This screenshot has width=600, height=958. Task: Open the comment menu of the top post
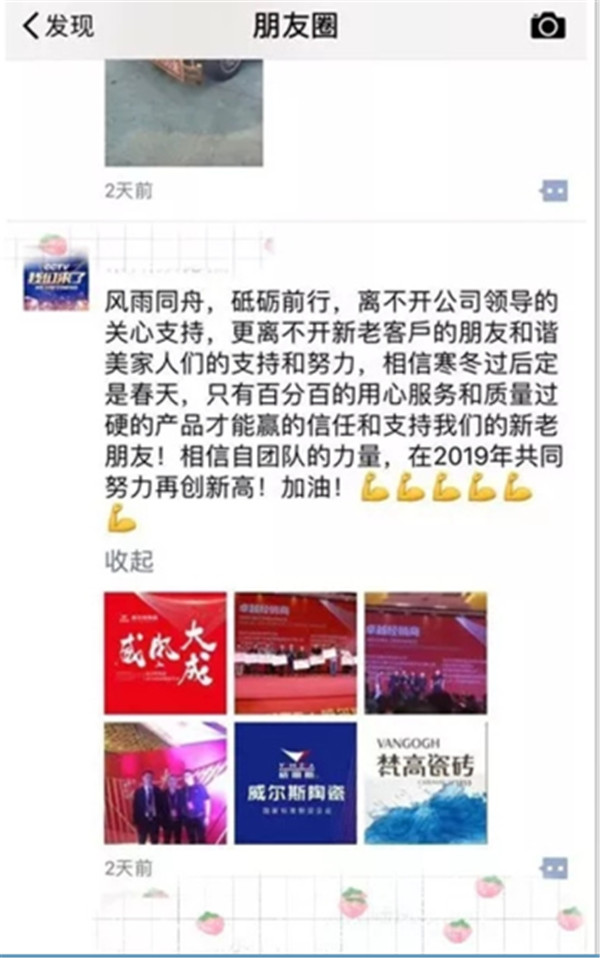[x=554, y=190]
